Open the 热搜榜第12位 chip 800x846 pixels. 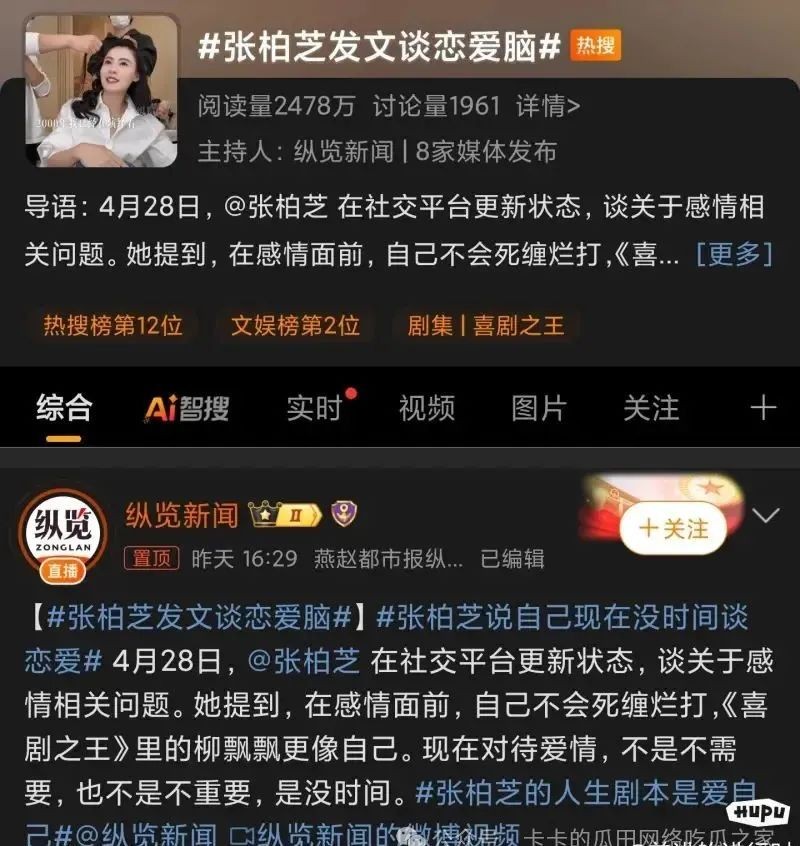tap(113, 326)
